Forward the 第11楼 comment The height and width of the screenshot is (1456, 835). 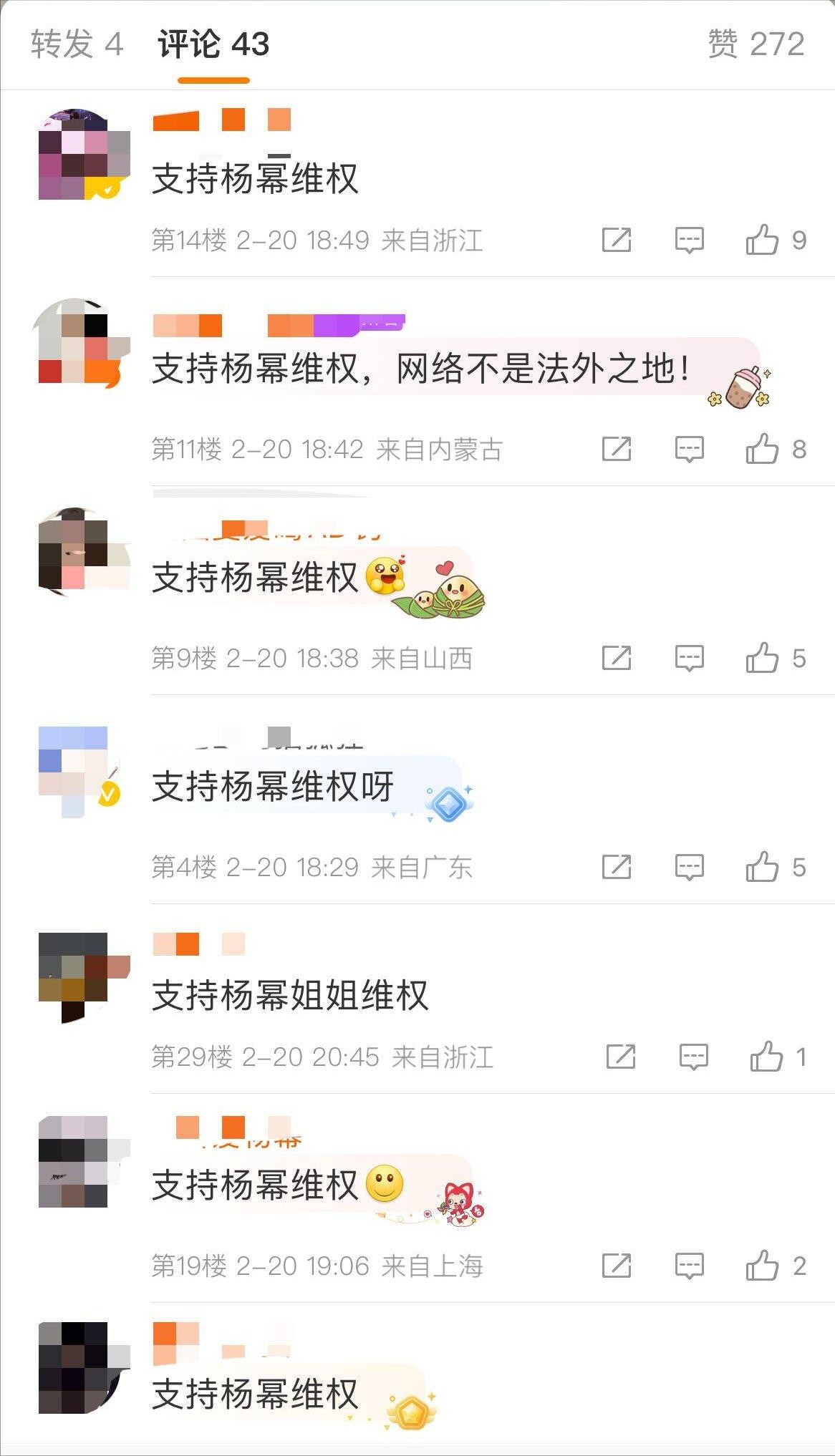coord(617,450)
